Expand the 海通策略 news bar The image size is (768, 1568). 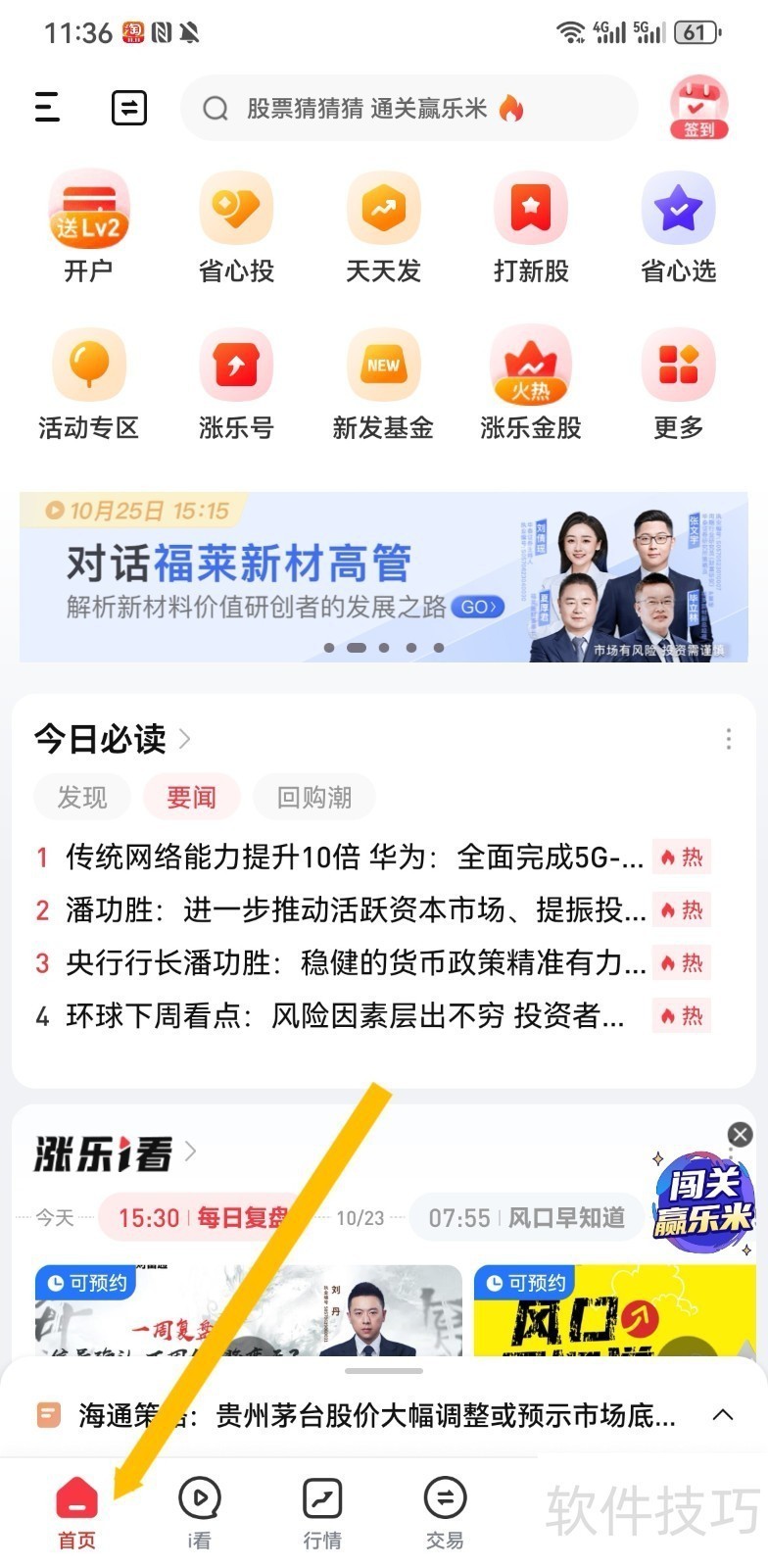point(723,1414)
